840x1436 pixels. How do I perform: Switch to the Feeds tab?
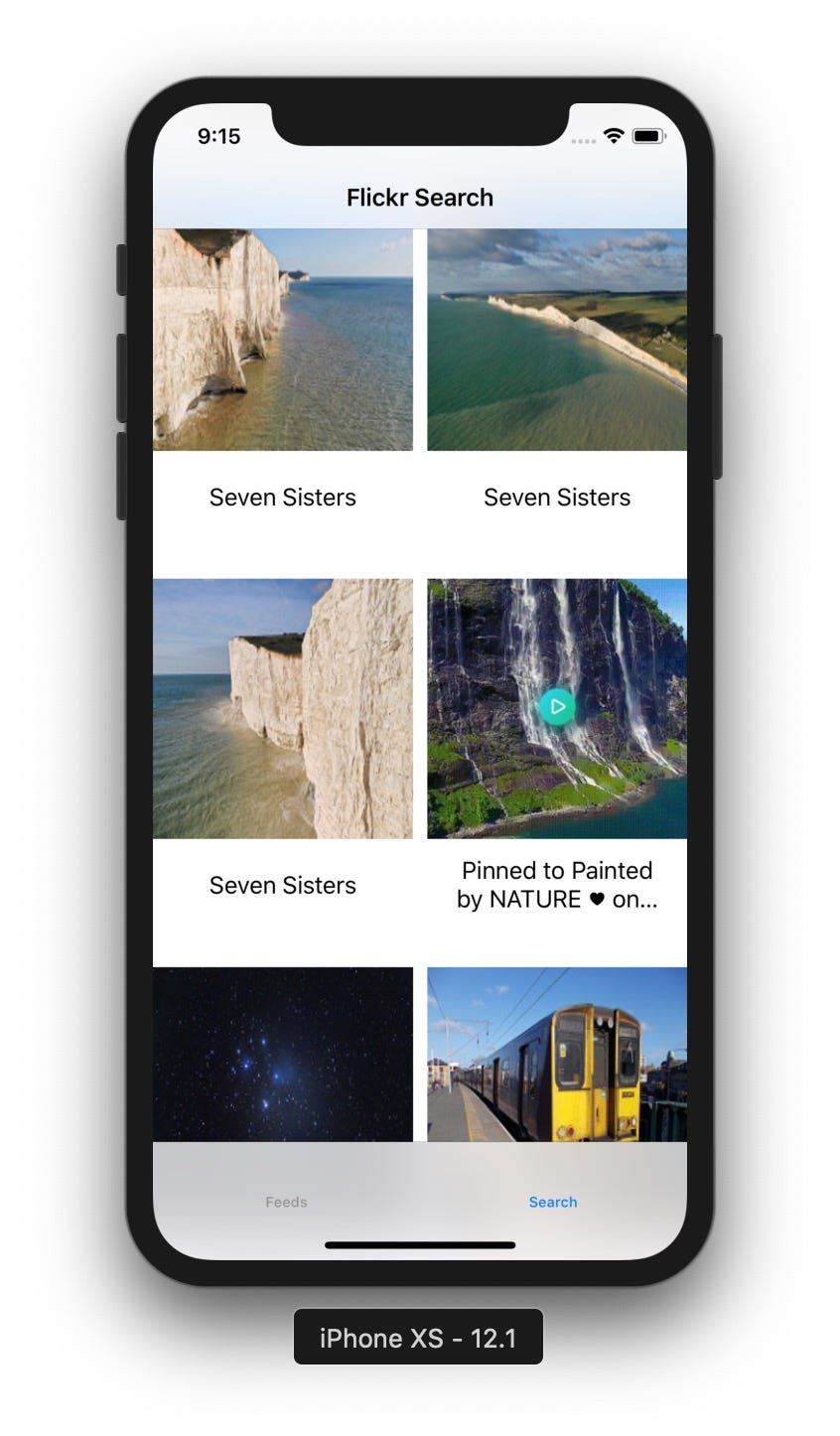coord(287,1202)
